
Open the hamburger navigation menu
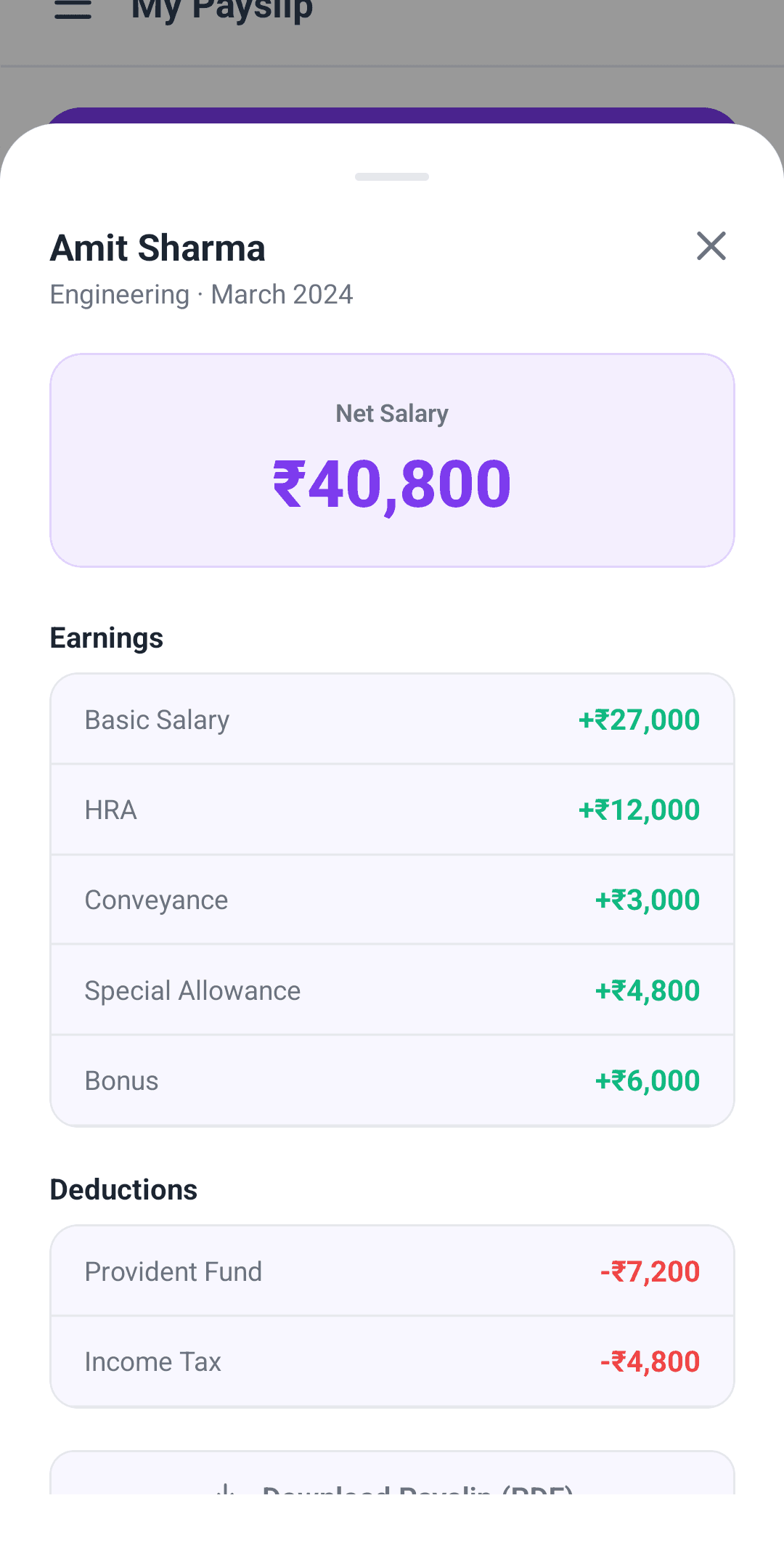pyautogui.click(x=73, y=10)
